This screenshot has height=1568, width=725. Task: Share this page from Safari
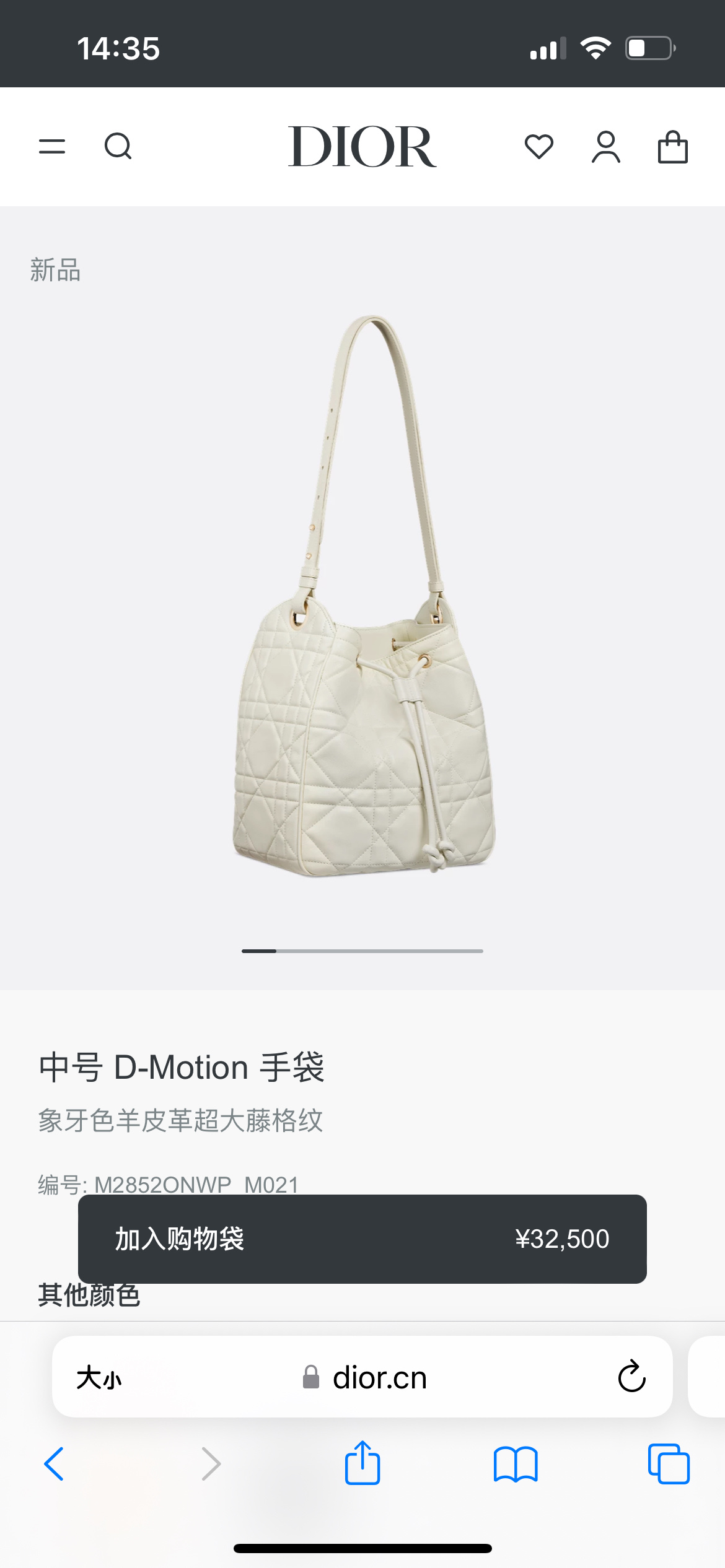coord(362,1463)
